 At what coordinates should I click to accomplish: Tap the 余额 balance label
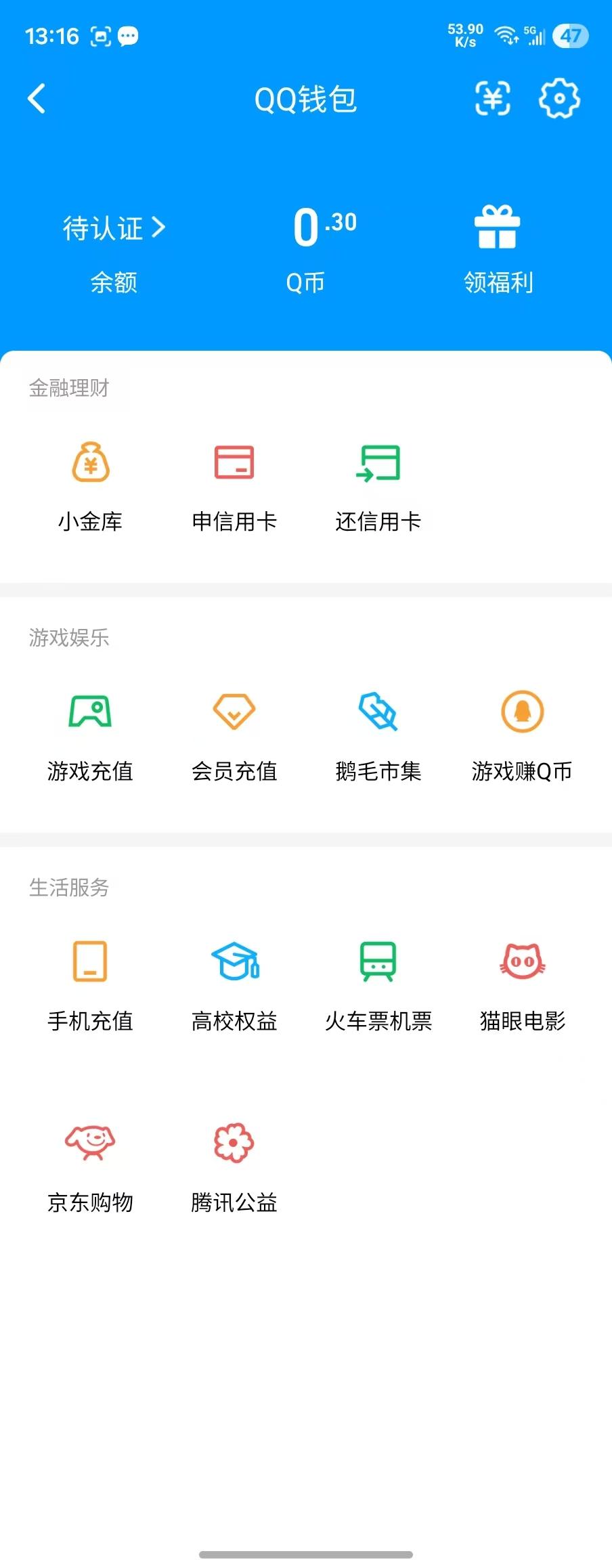tap(114, 283)
